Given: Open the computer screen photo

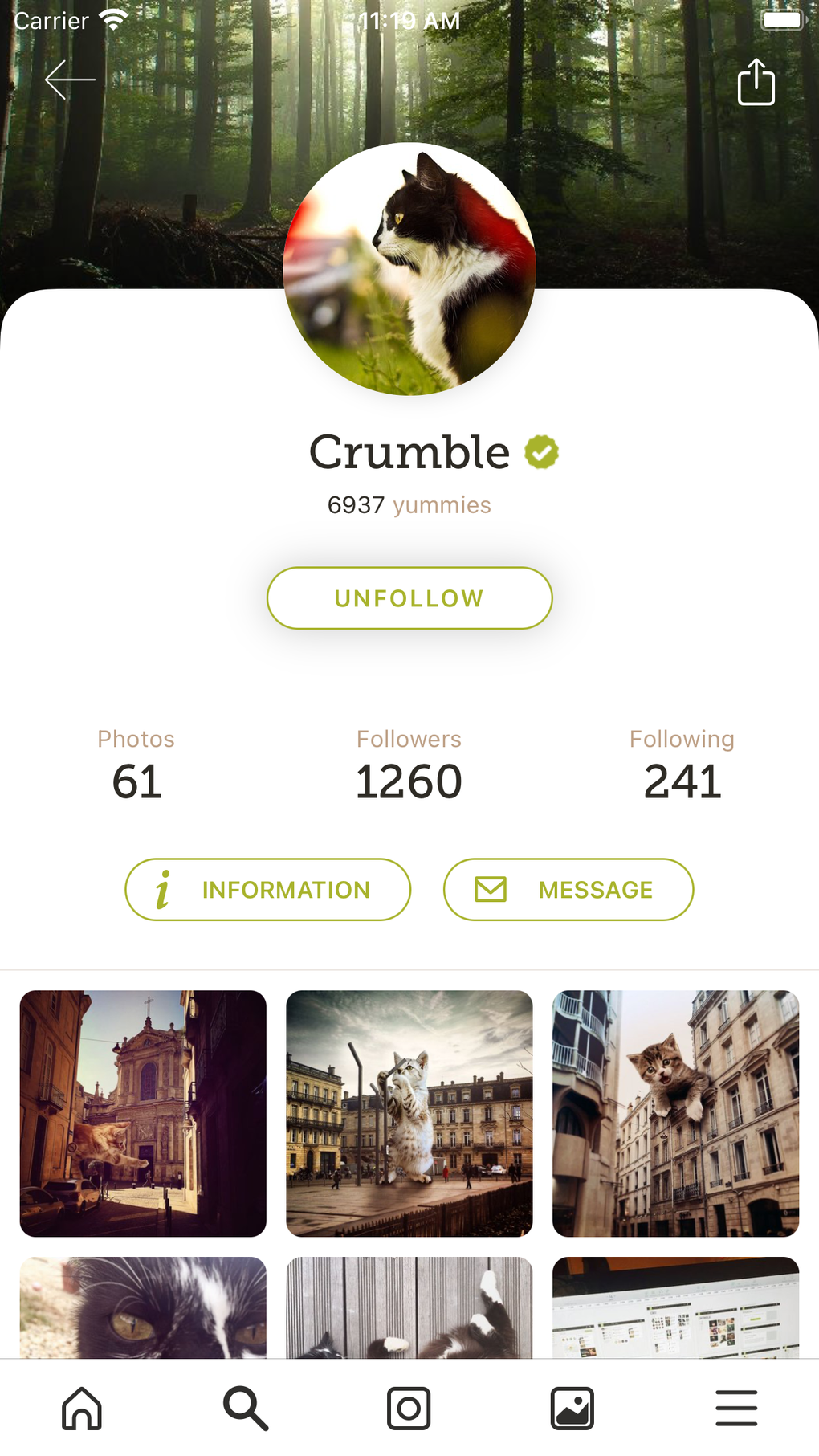Looking at the screenshot, I should pos(676,1307).
